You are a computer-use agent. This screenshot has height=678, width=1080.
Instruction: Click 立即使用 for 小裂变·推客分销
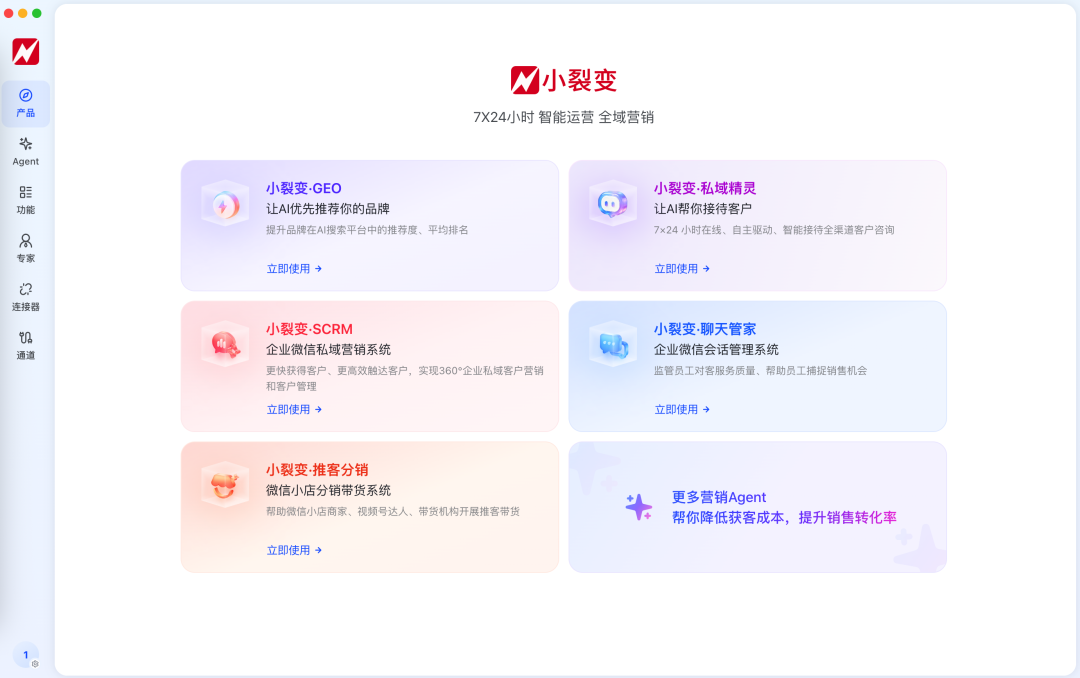point(294,550)
